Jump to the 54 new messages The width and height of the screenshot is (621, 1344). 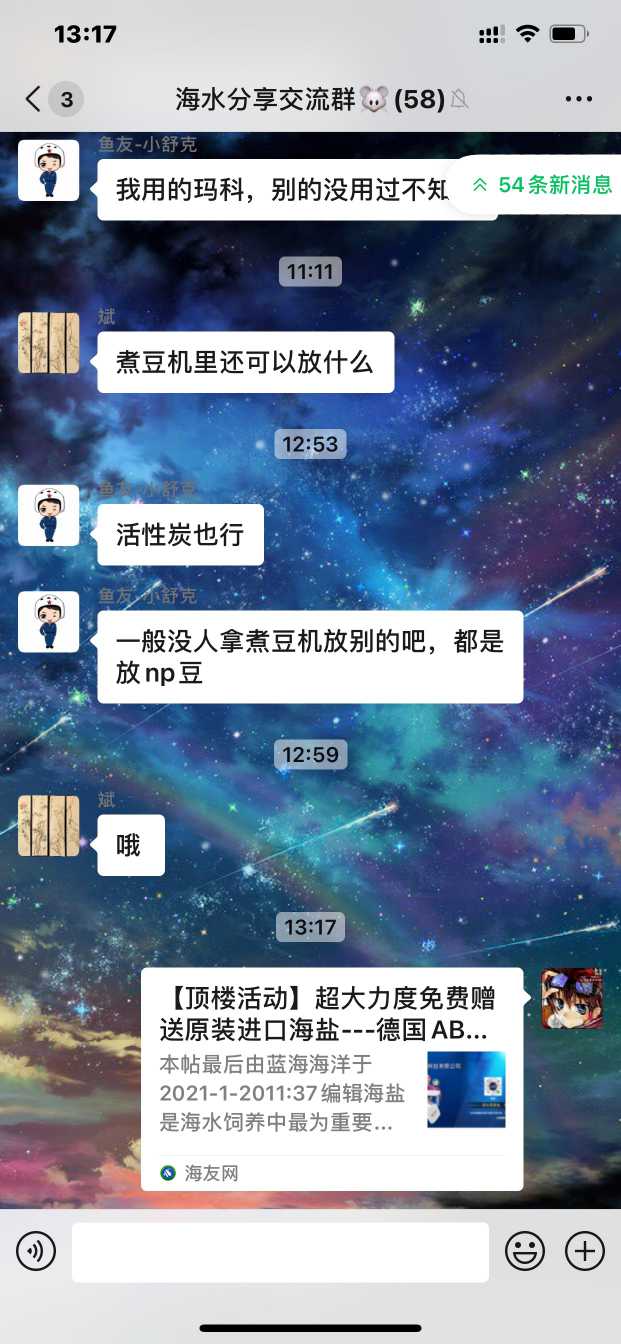(541, 185)
